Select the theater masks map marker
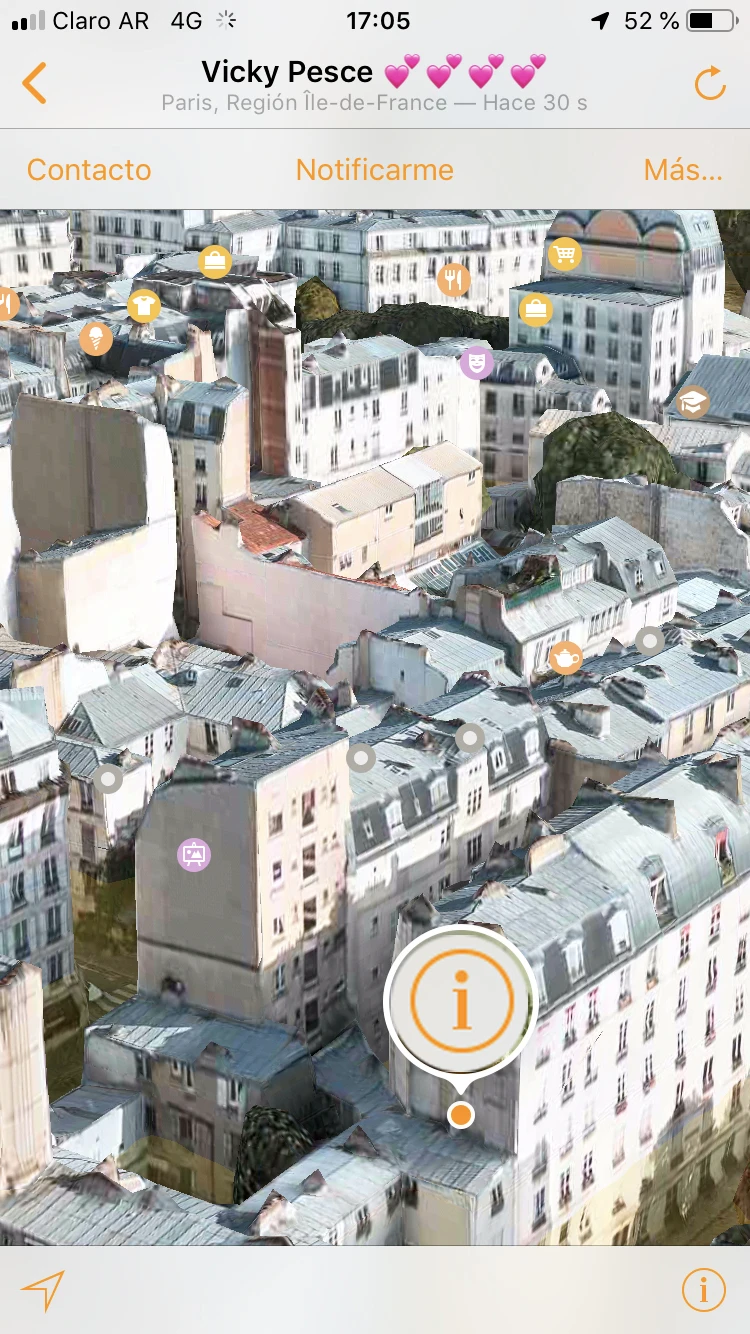Viewport: 750px width, 1334px height. [477, 361]
